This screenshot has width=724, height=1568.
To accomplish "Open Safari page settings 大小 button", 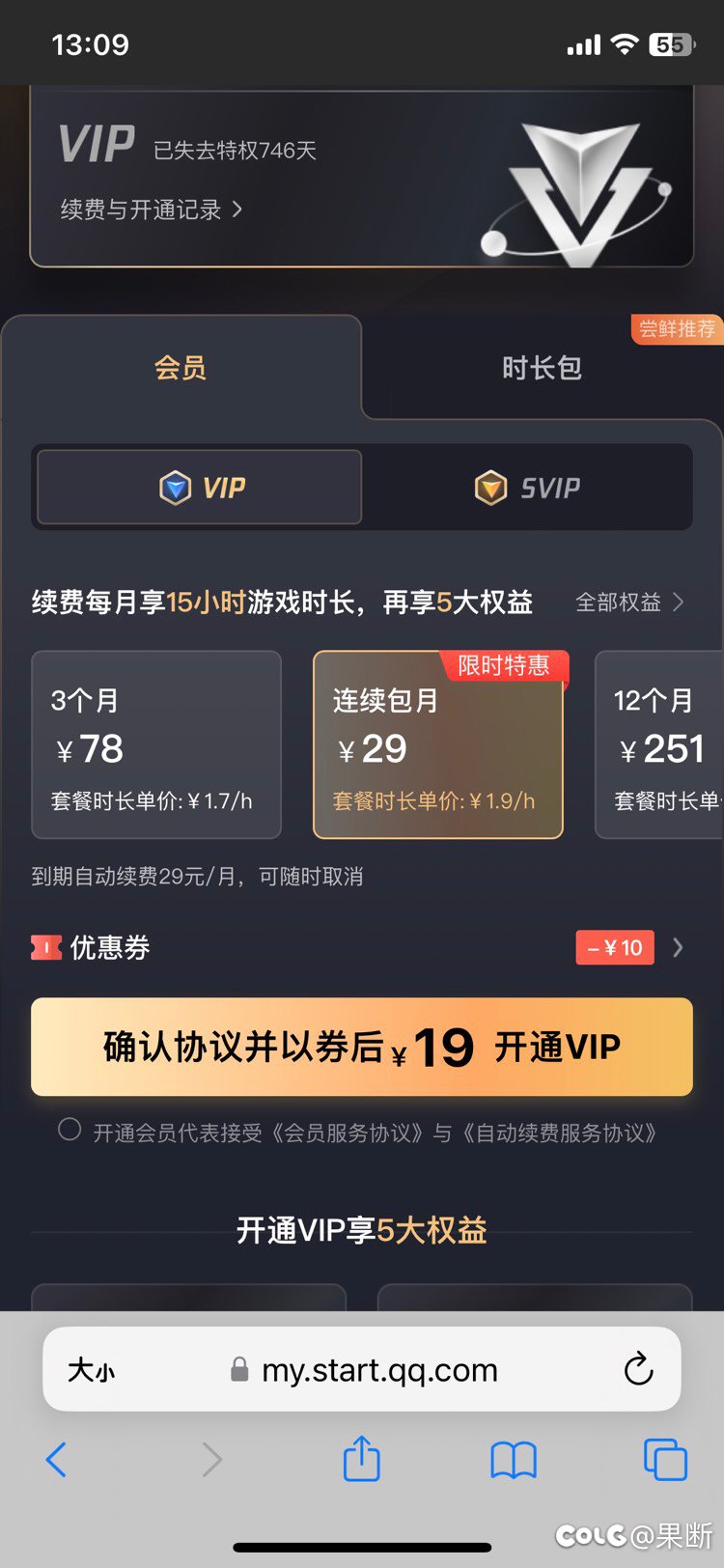I will click(x=92, y=1370).
